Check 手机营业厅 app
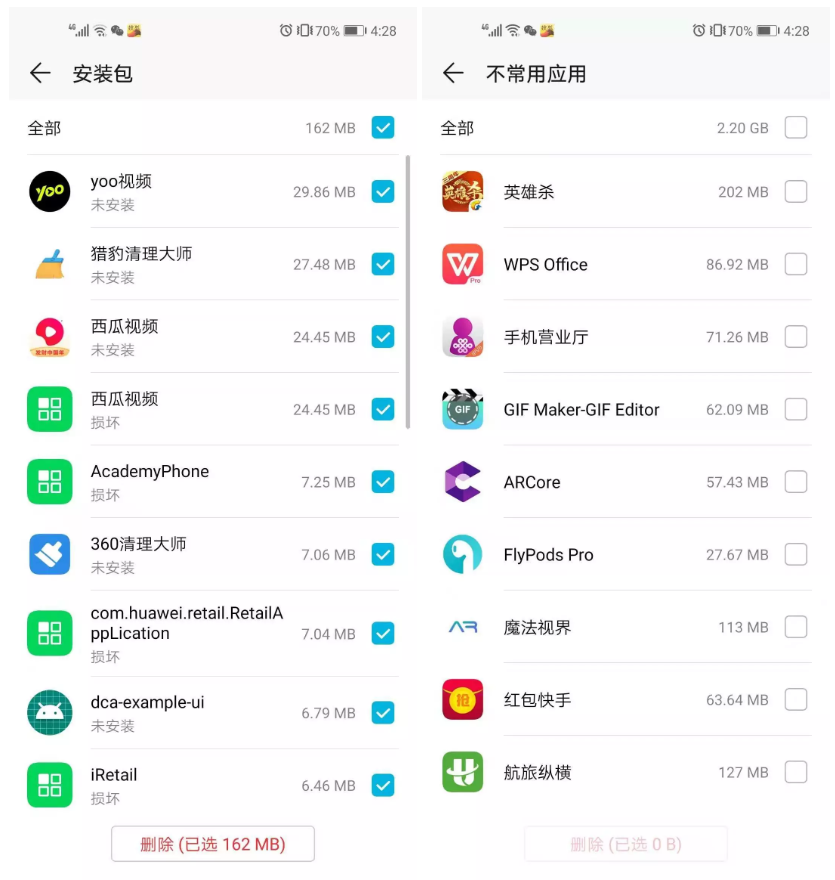835x880 pixels. coord(796,337)
